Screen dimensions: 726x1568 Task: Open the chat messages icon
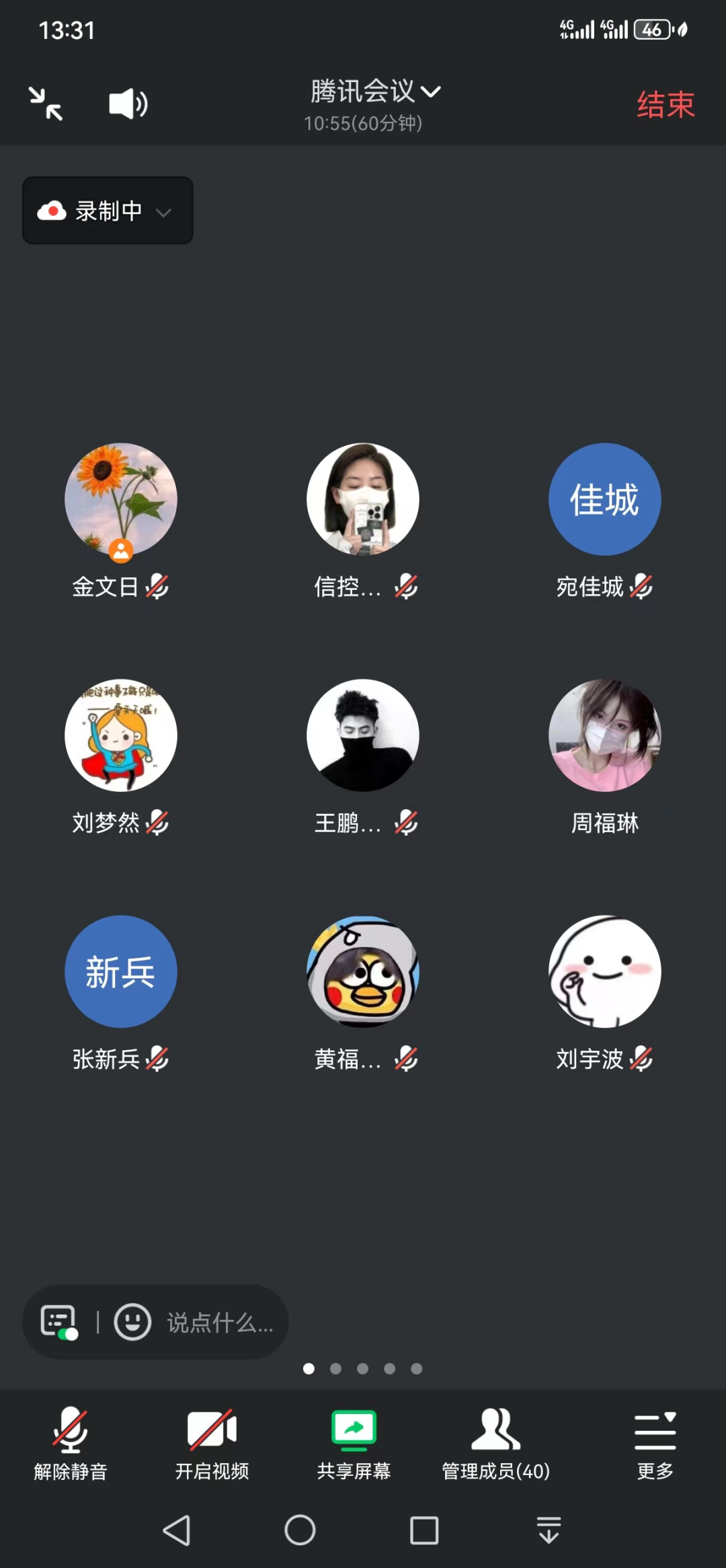tap(58, 1322)
